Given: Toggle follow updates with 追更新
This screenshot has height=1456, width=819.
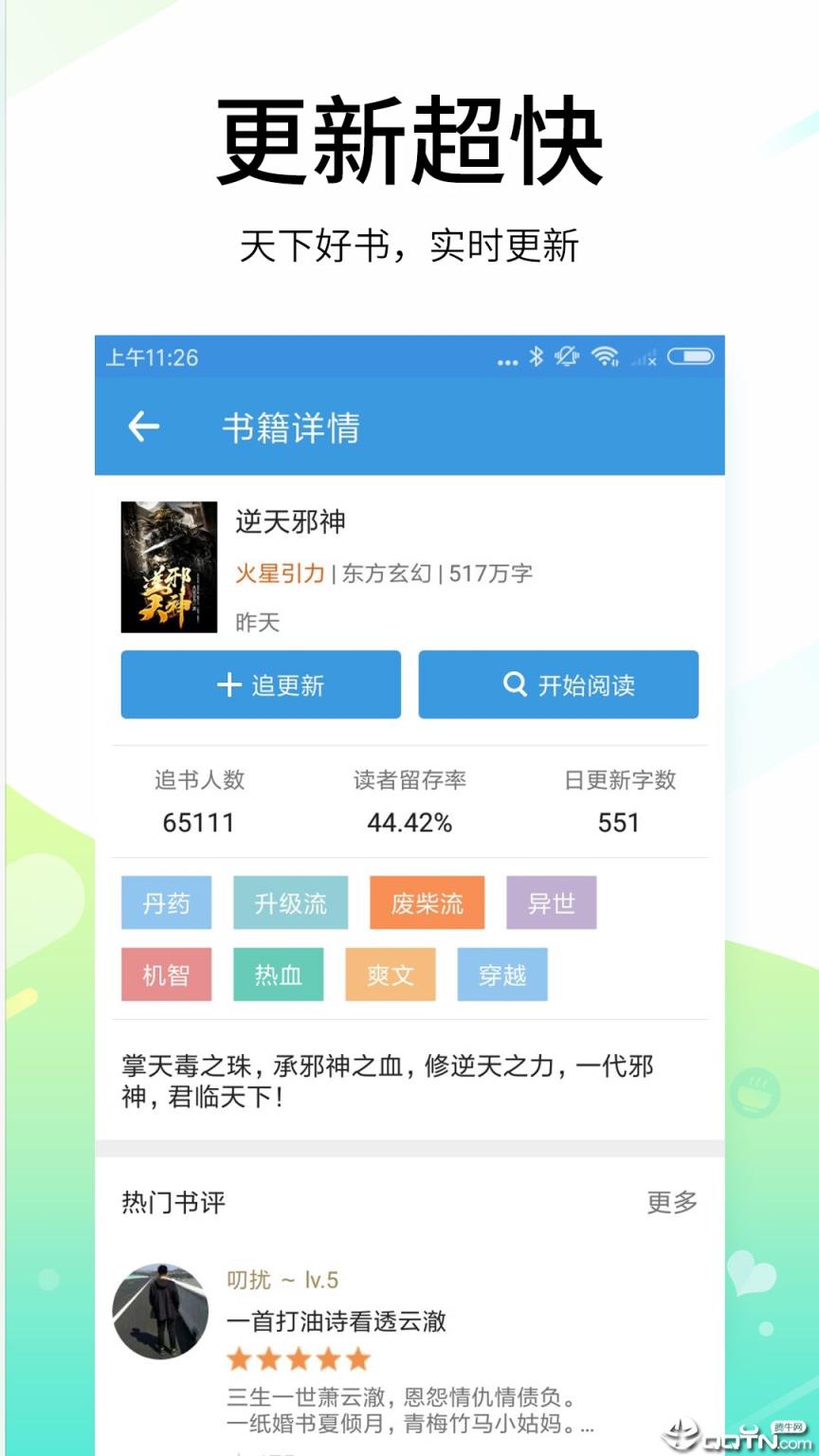Looking at the screenshot, I should click(261, 684).
